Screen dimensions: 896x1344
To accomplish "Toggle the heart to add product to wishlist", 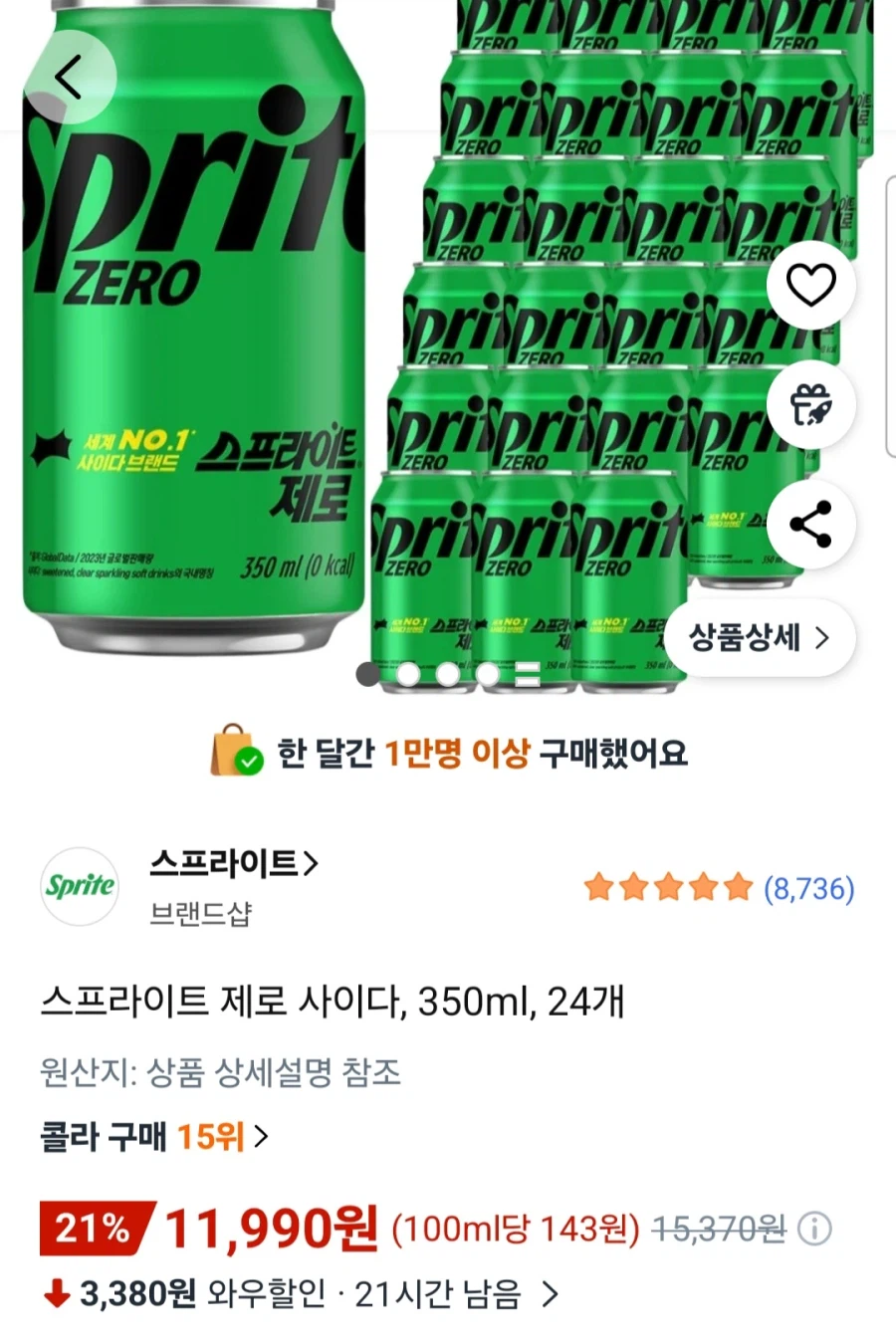I will pos(811,284).
